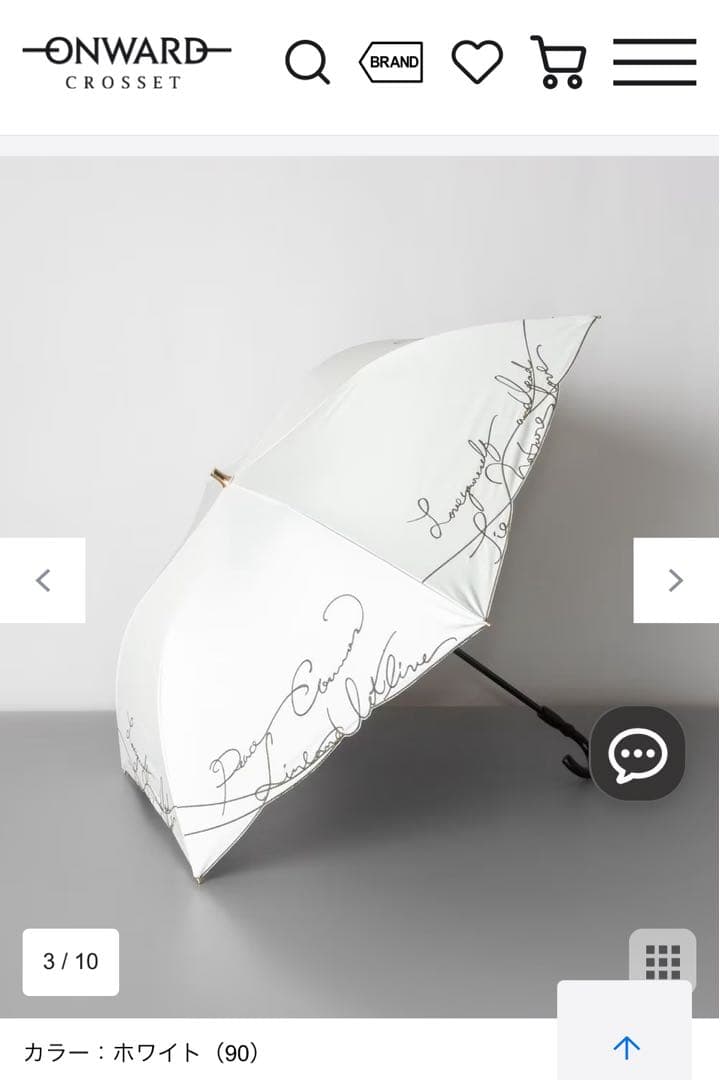
Task: Click the 3 / 10 image progress counter
Action: [x=70, y=962]
